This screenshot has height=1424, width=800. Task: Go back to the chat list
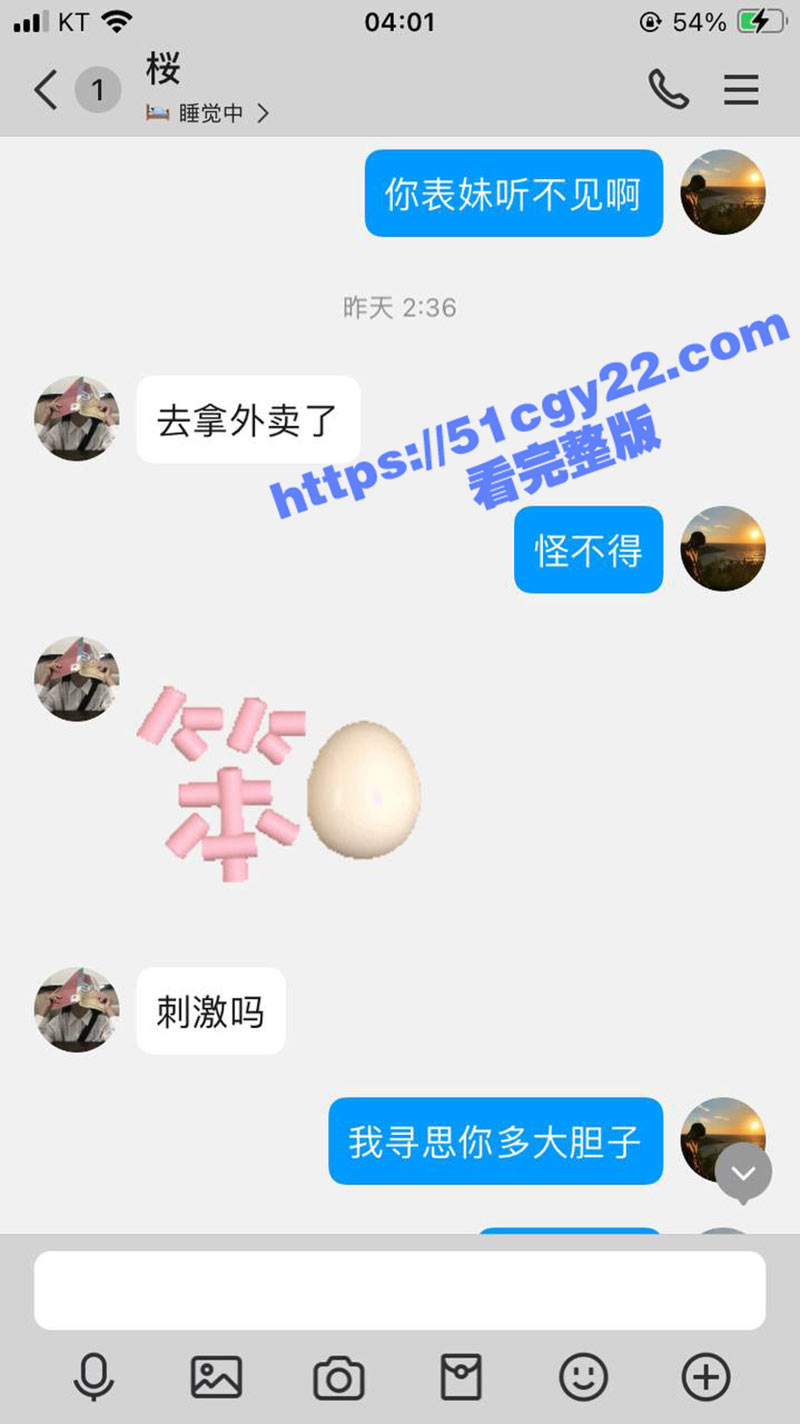[x=46, y=91]
